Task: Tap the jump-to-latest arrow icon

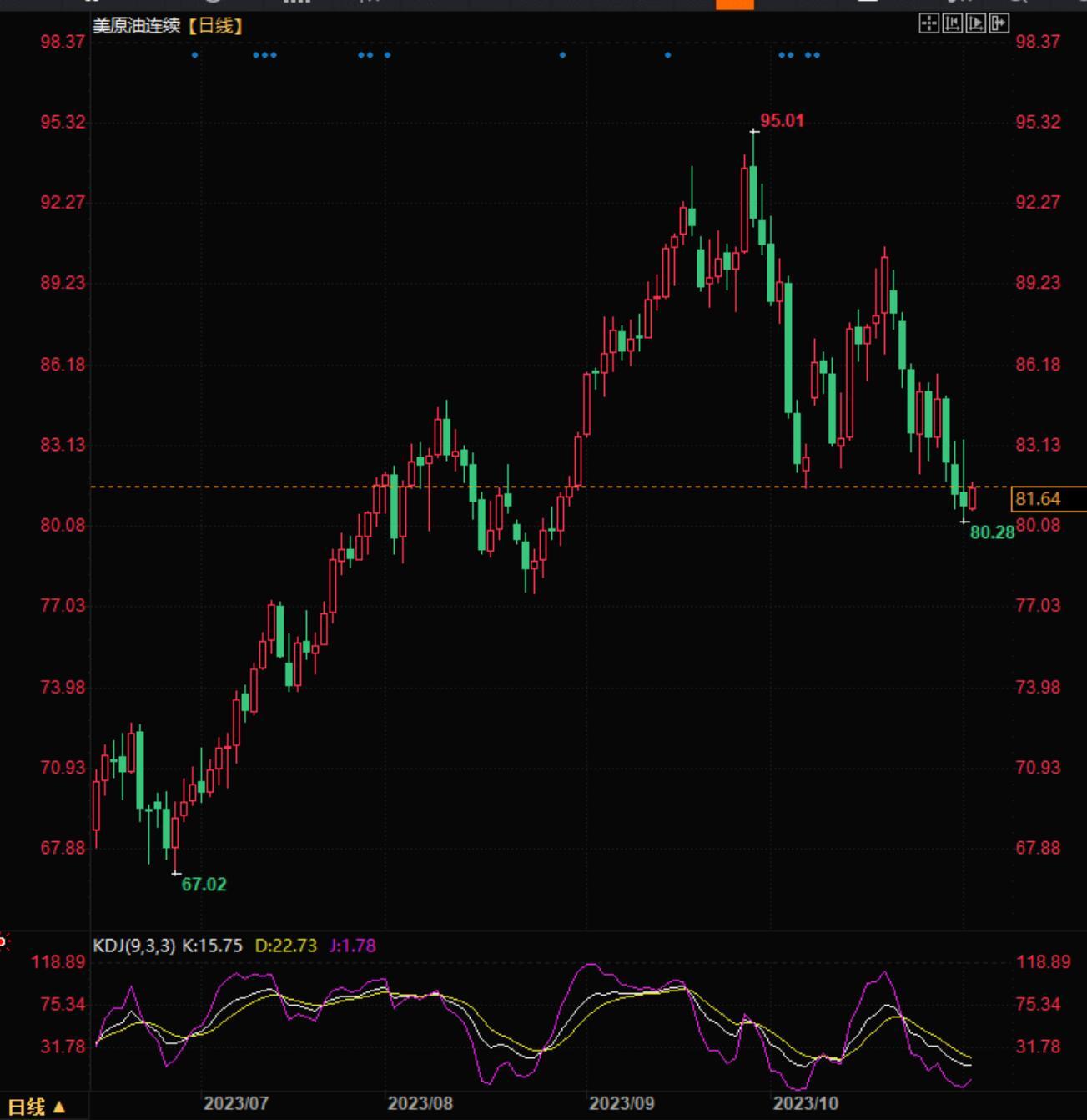Action: tap(999, 23)
